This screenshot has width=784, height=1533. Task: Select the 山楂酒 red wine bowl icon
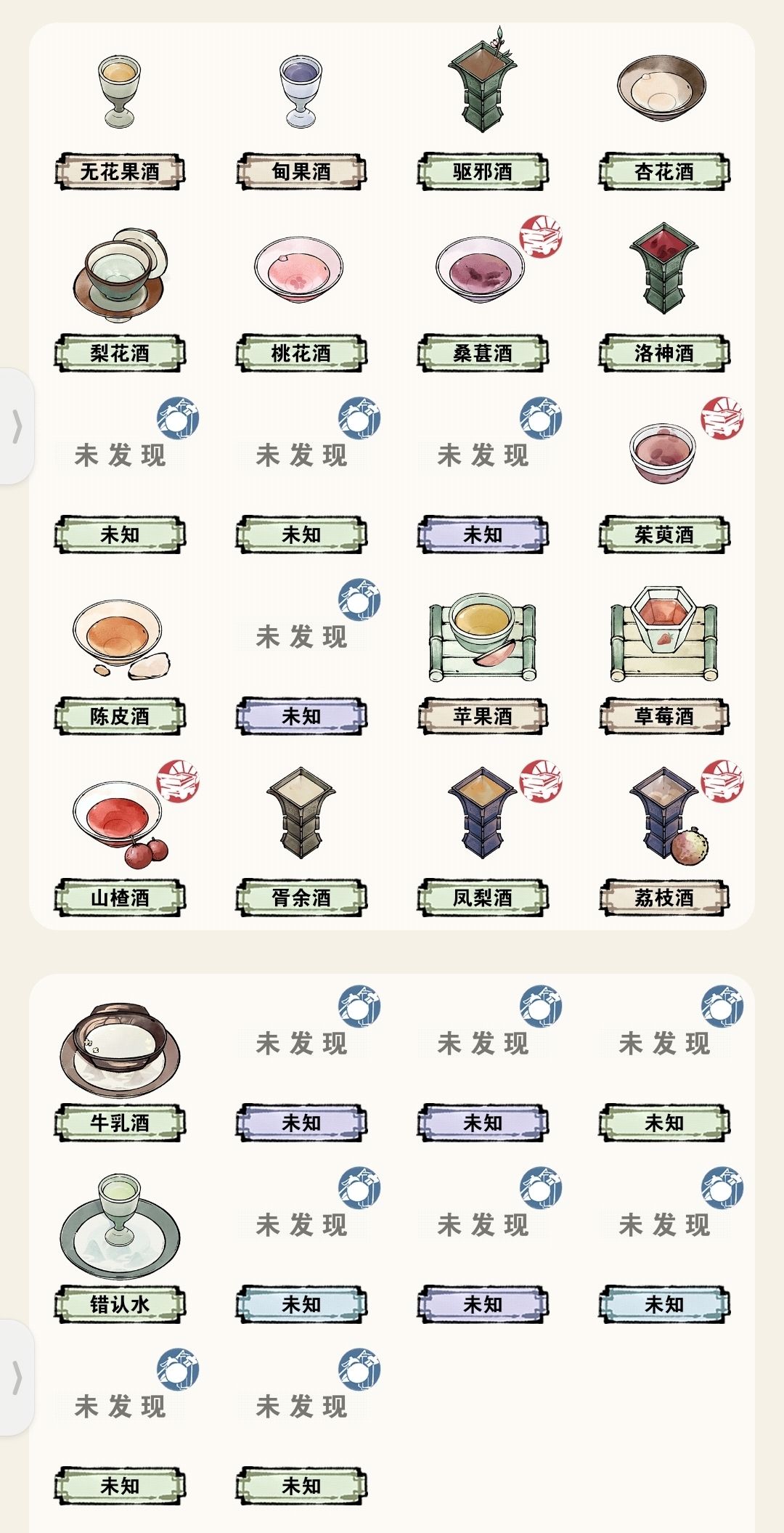click(x=116, y=817)
